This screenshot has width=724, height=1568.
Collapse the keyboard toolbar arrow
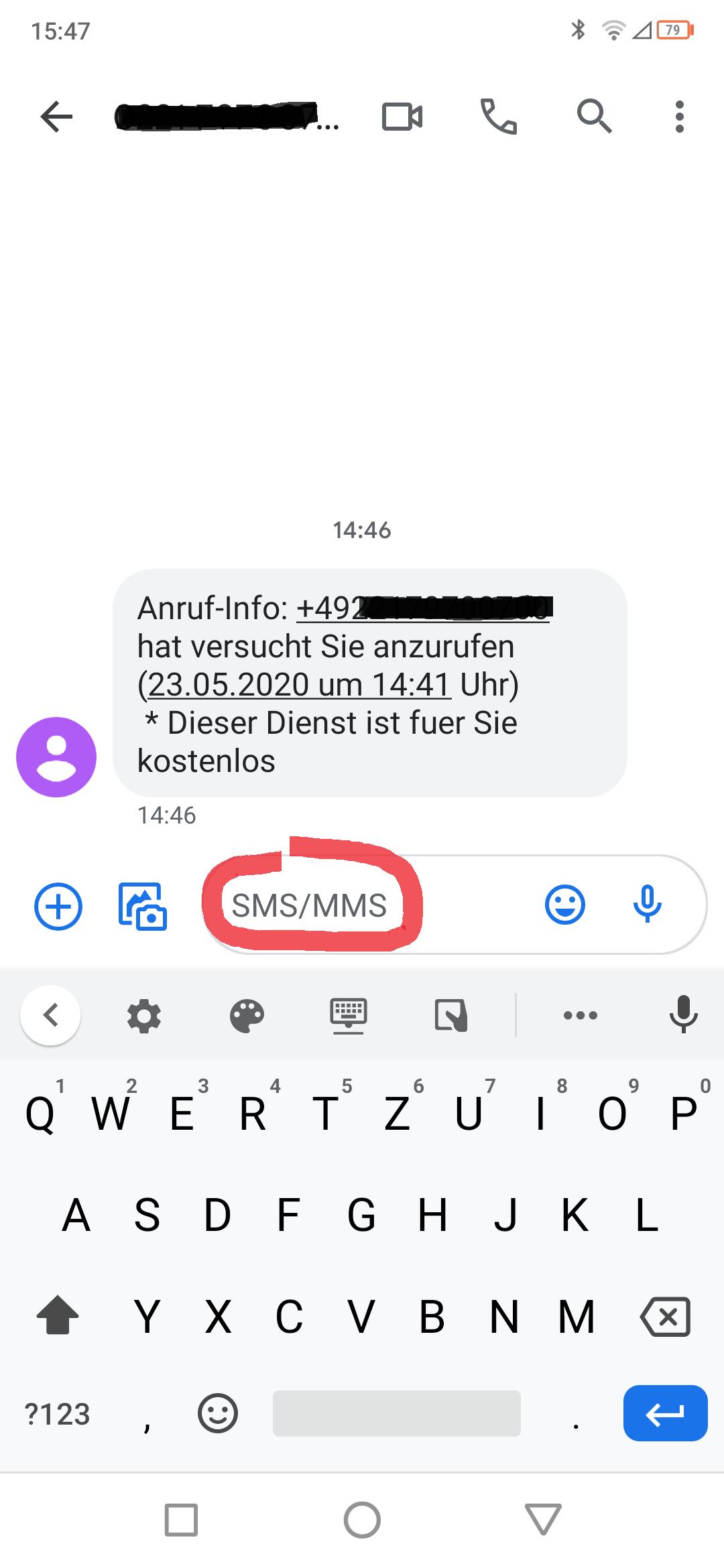click(x=51, y=1015)
